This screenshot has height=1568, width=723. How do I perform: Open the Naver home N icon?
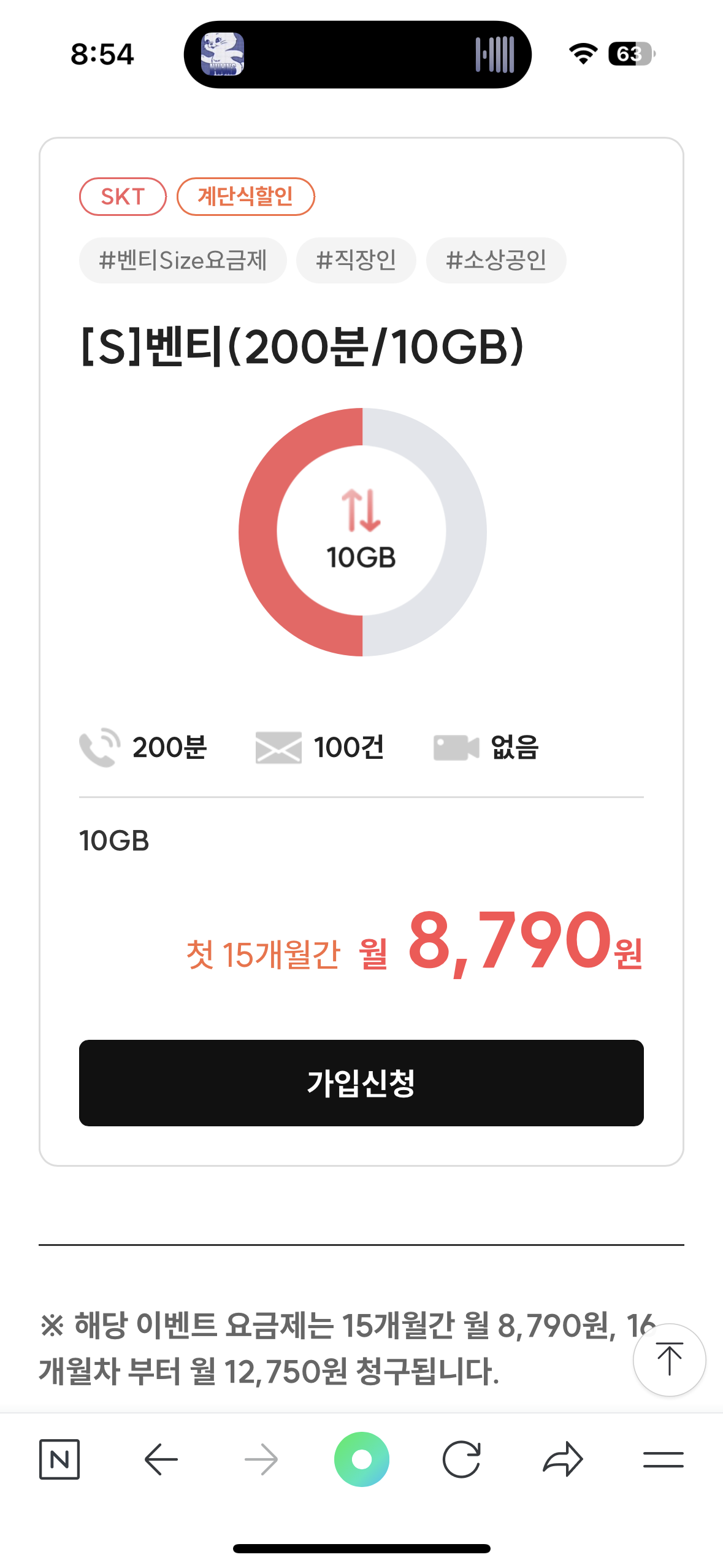59,1459
